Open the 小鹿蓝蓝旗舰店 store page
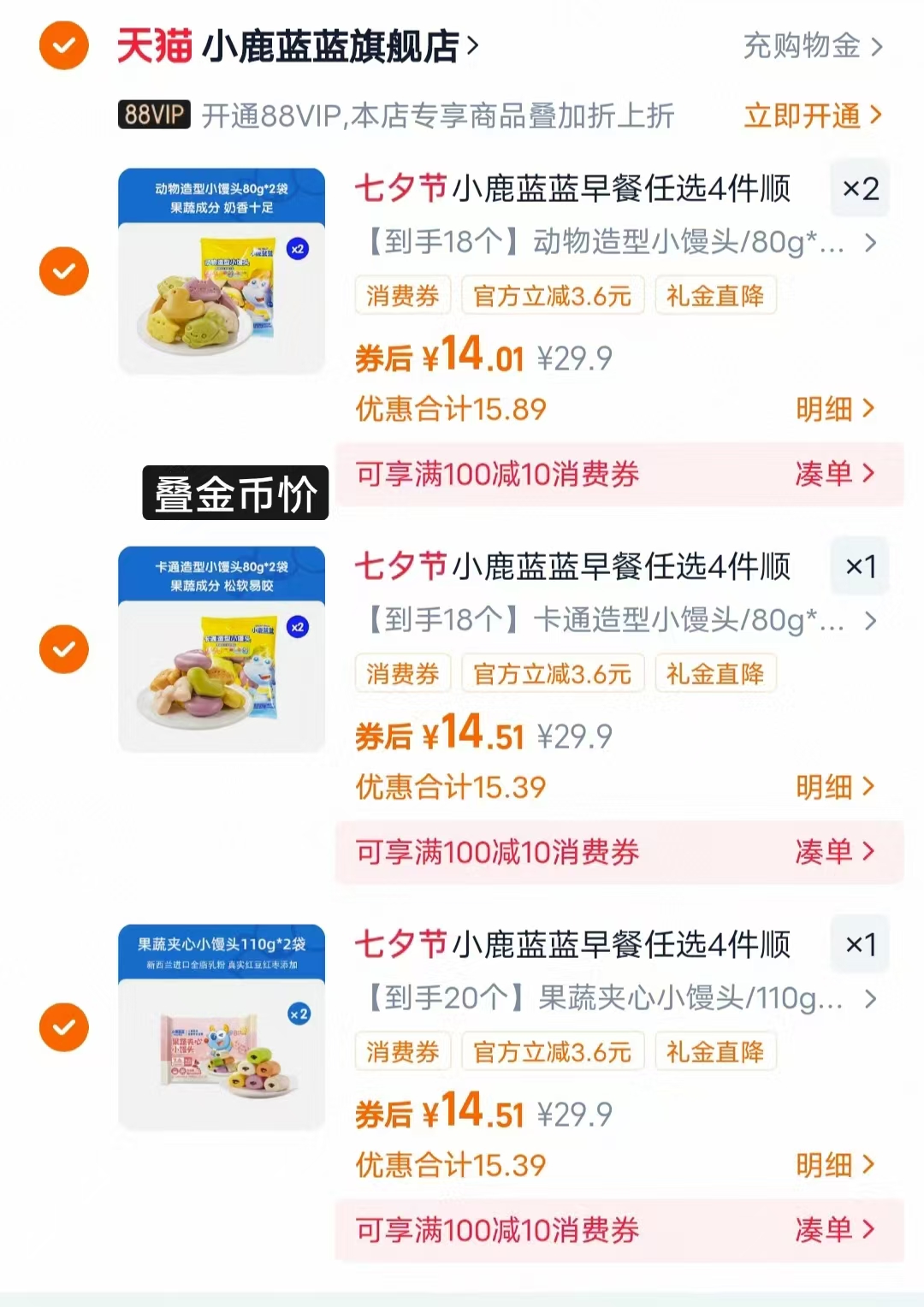The image size is (924, 1307). pyautogui.click(x=334, y=47)
